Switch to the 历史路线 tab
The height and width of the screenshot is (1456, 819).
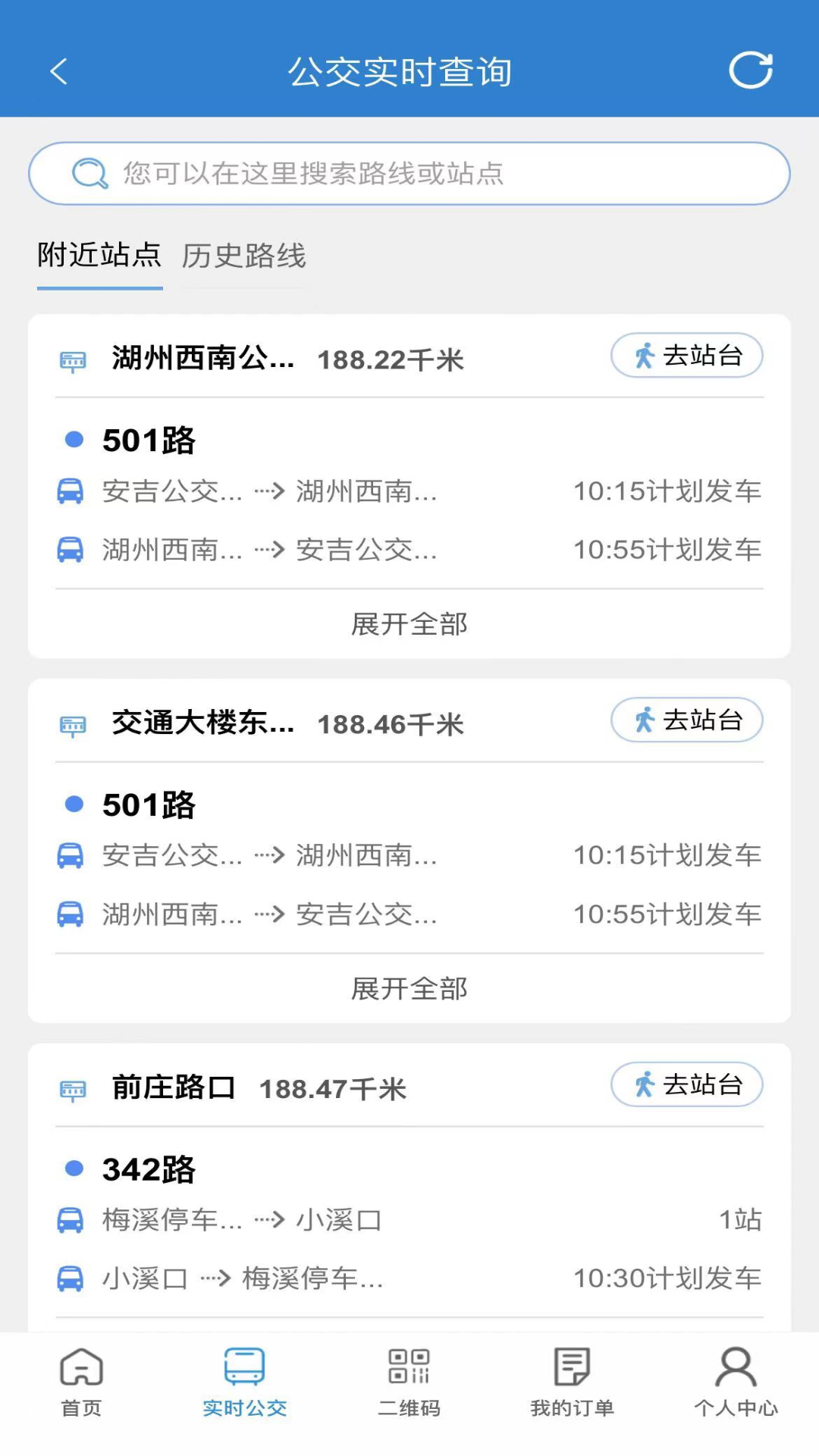click(x=243, y=256)
